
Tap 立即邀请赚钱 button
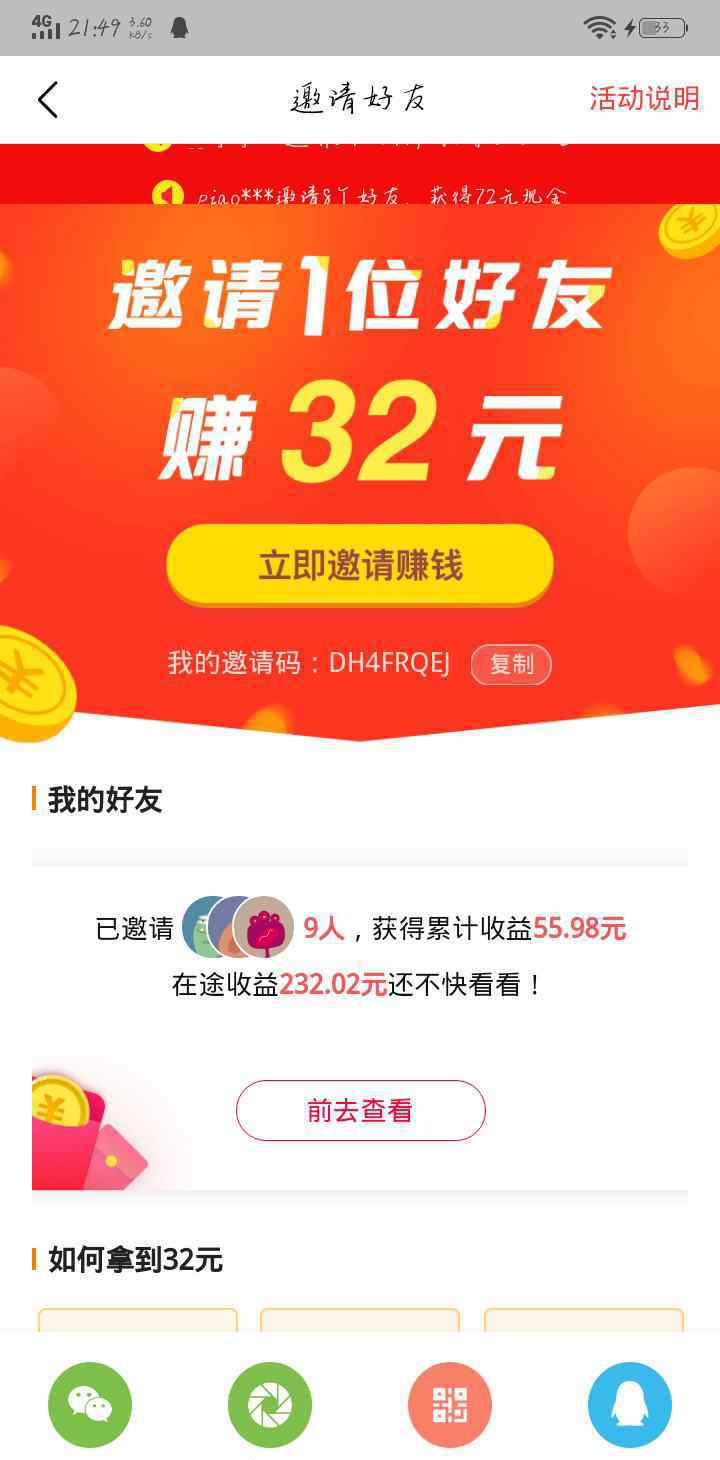click(x=360, y=566)
